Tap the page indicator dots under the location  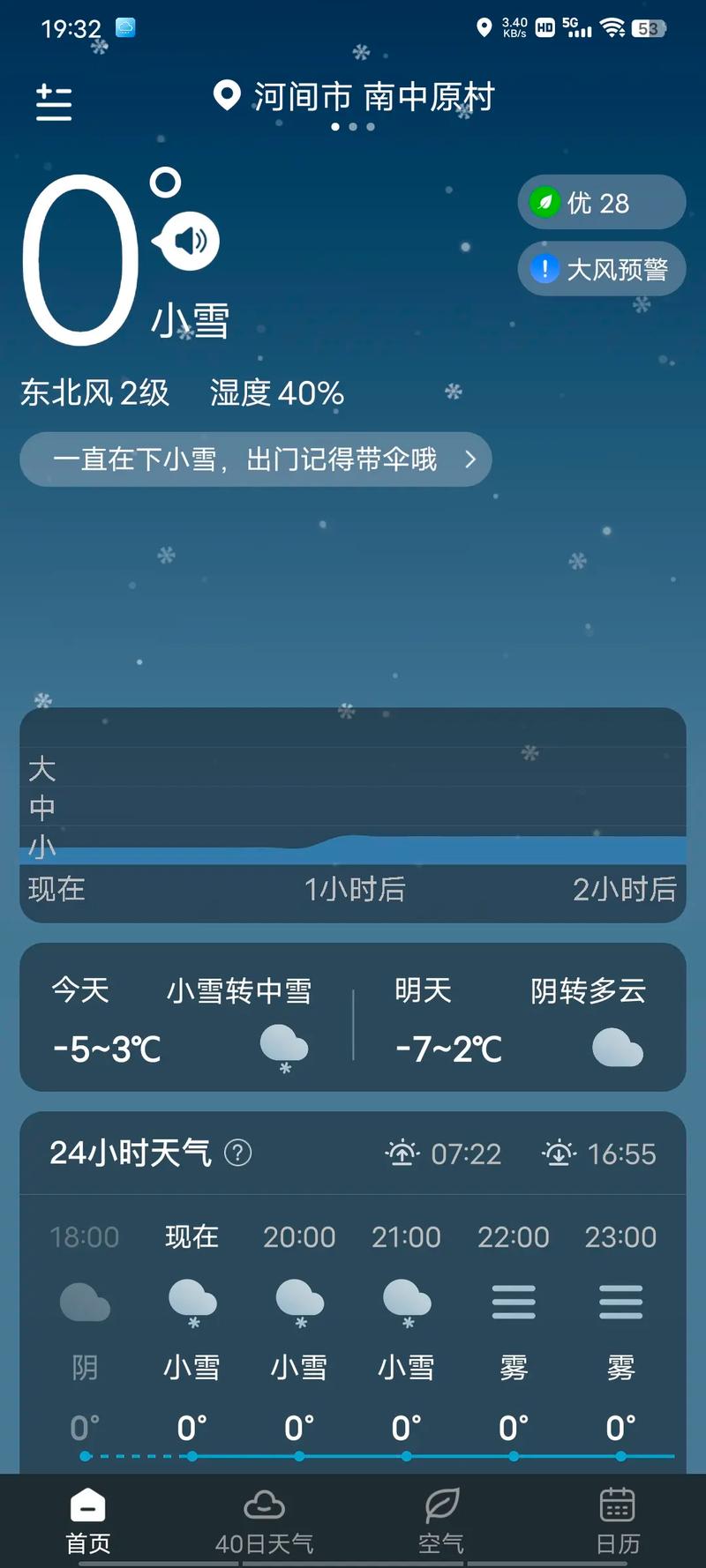point(352,127)
